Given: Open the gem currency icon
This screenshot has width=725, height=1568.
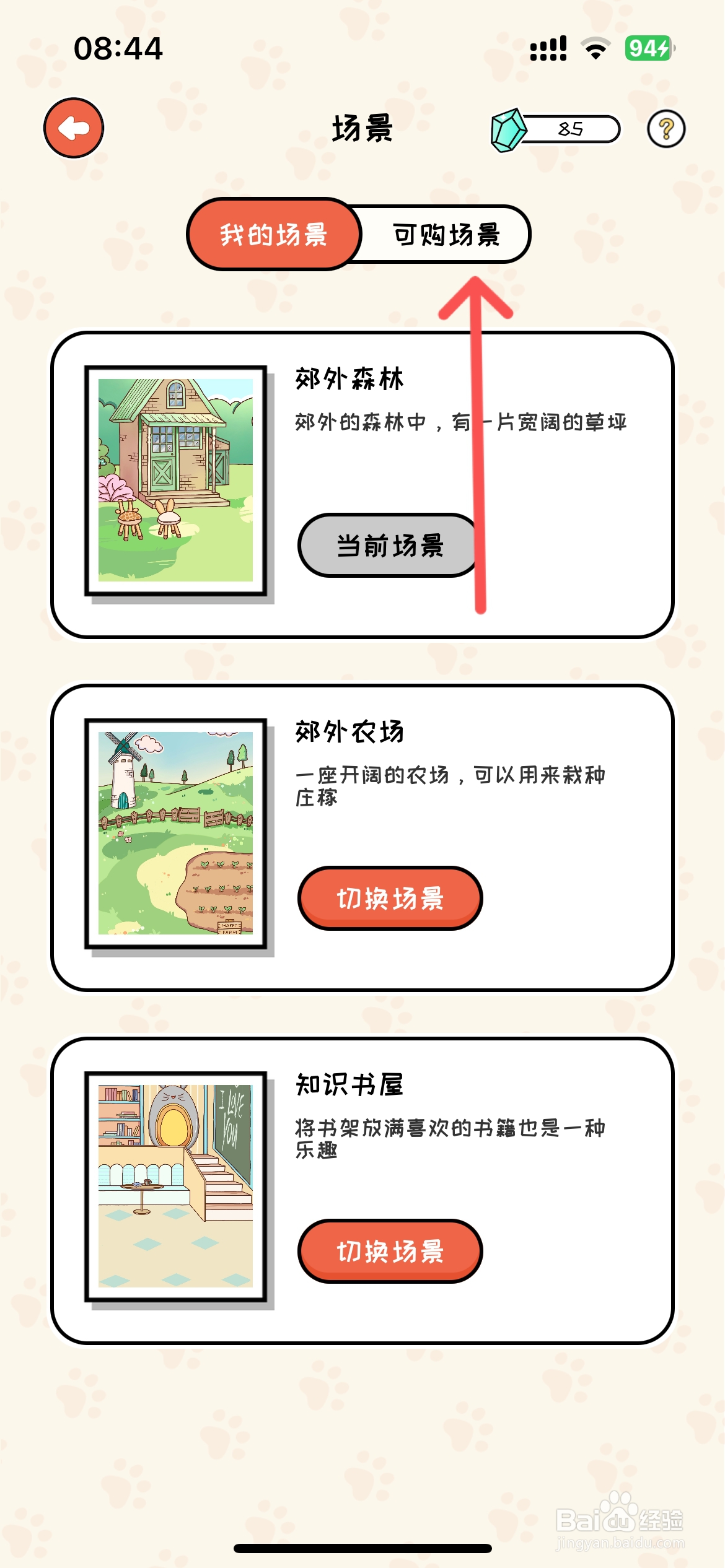Looking at the screenshot, I should (508, 130).
